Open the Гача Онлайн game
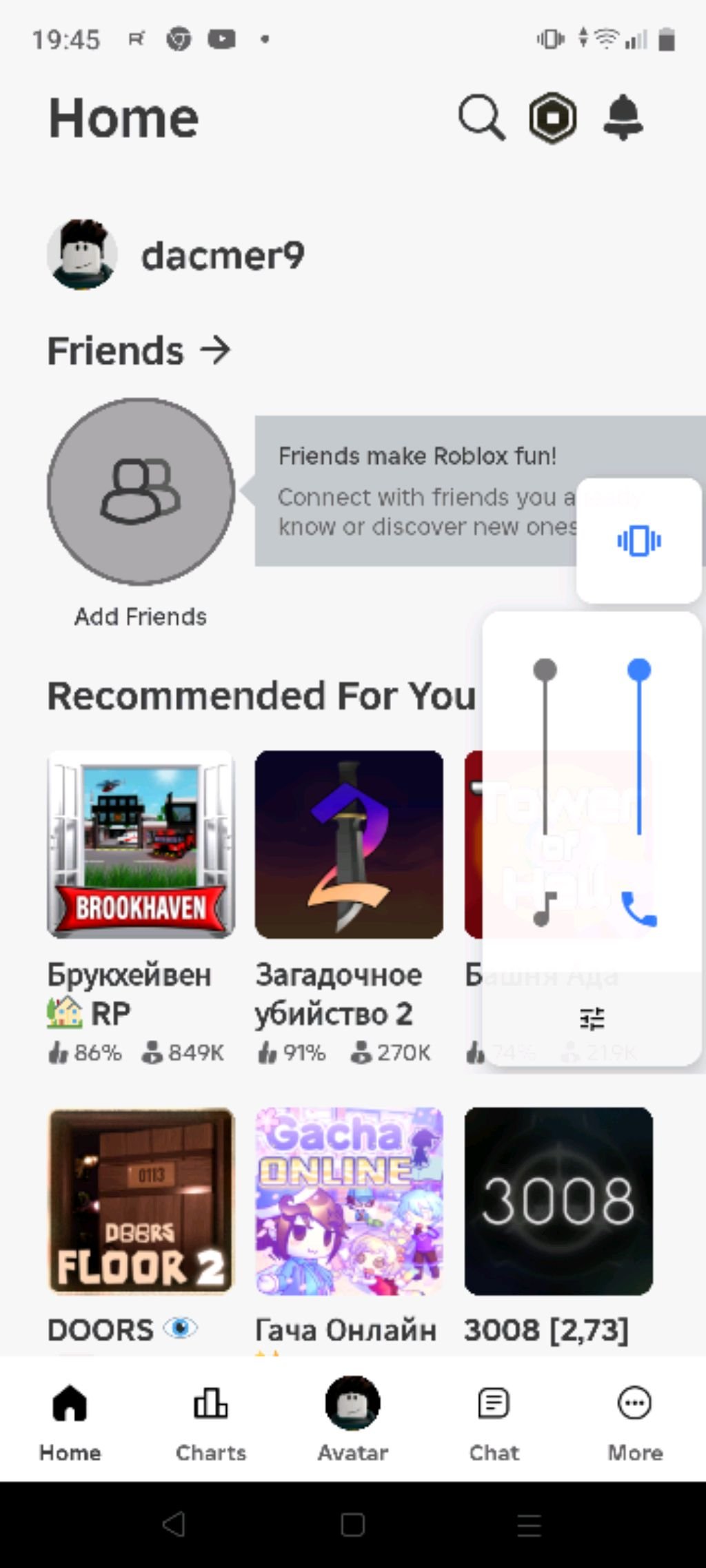Image resolution: width=706 pixels, height=1568 pixels. [349, 1201]
